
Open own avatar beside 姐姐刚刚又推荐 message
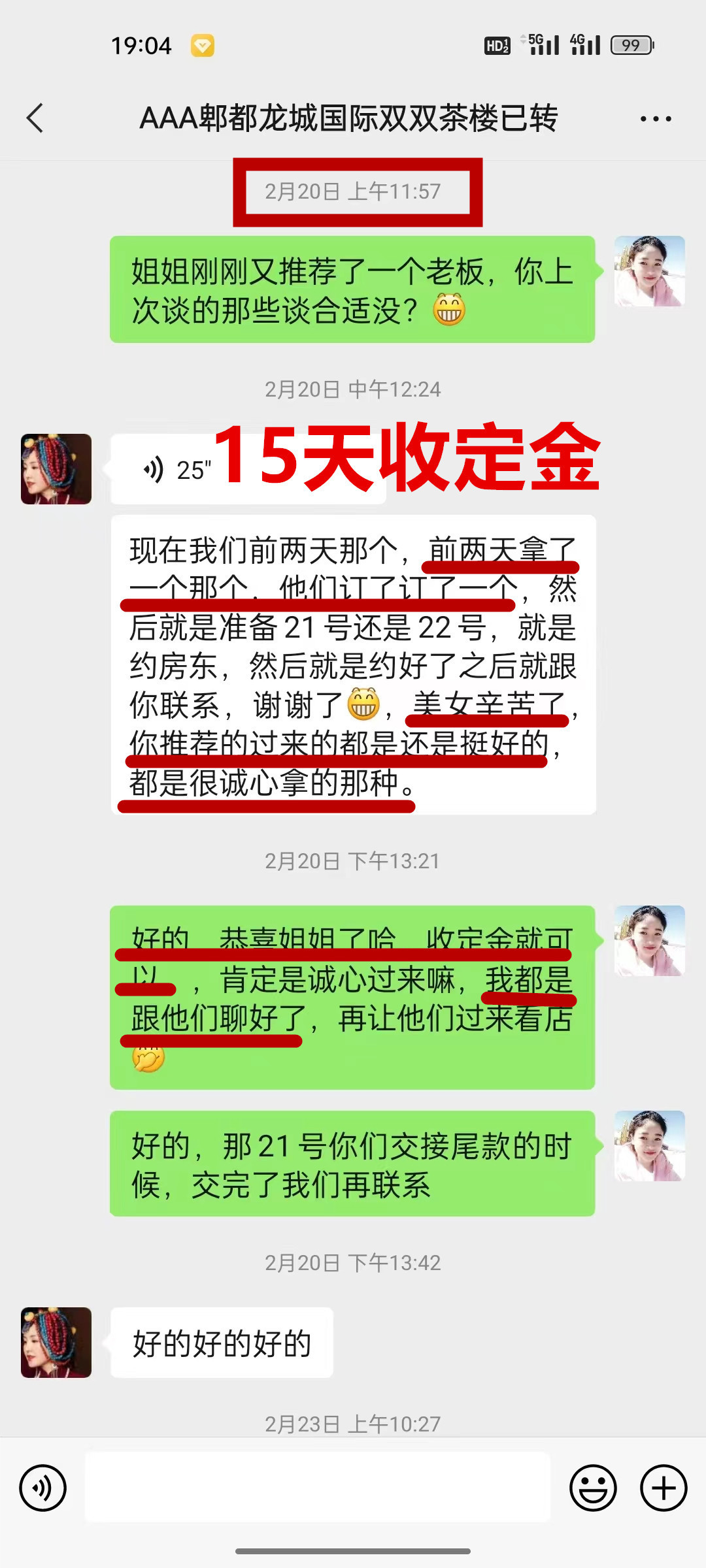[649, 271]
